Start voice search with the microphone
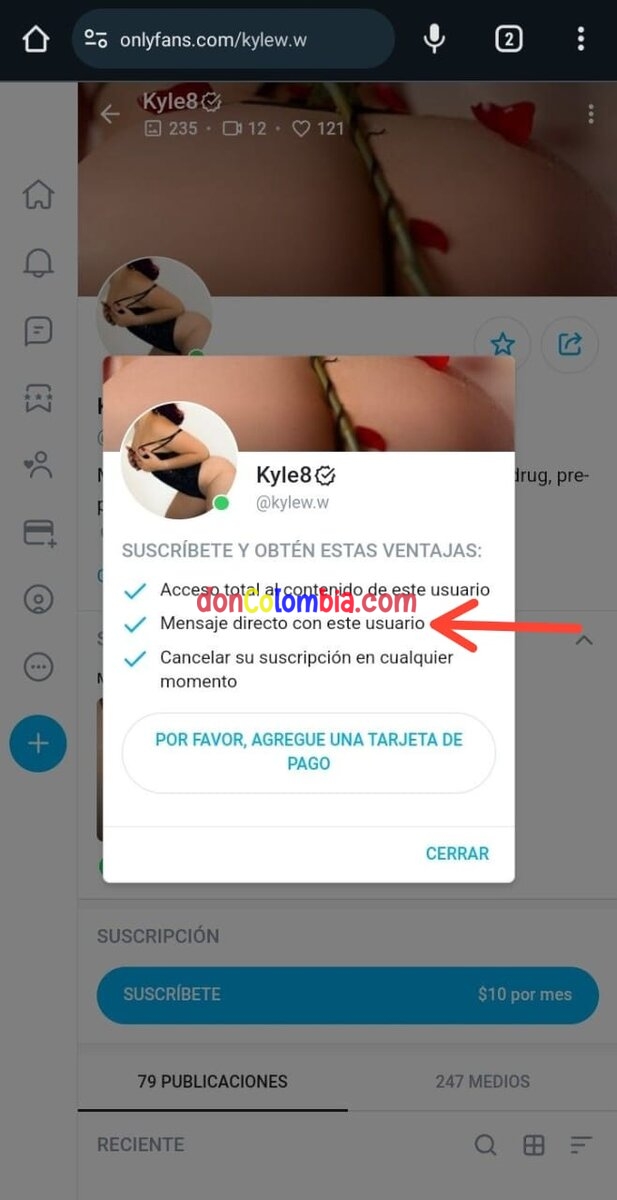Image resolution: width=617 pixels, height=1200 pixels. (x=434, y=40)
